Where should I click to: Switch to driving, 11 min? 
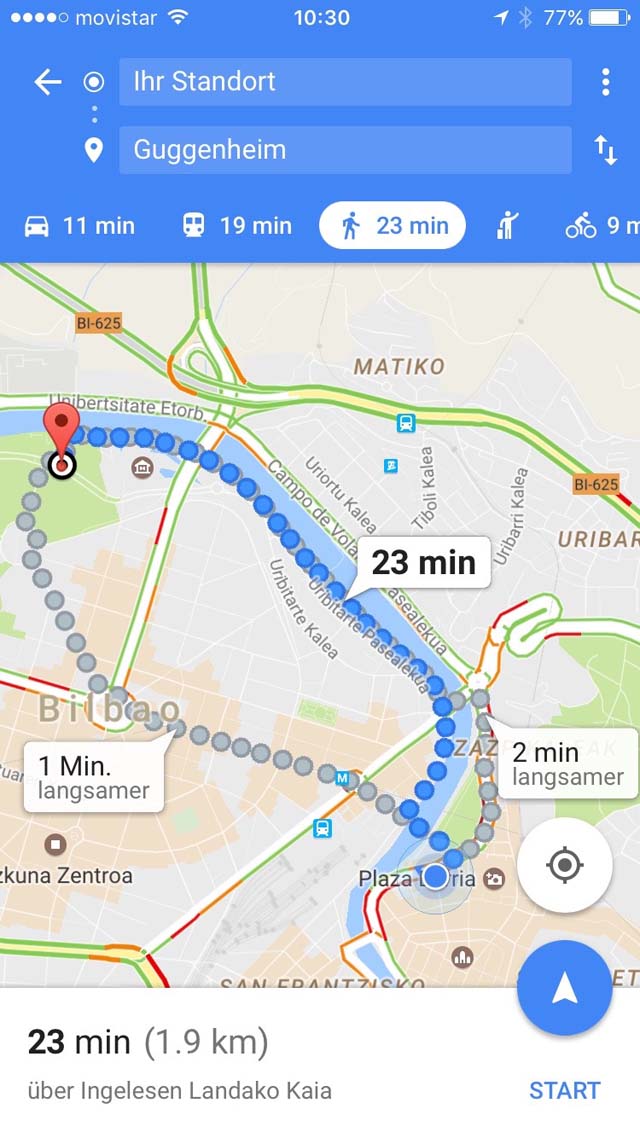point(80,226)
